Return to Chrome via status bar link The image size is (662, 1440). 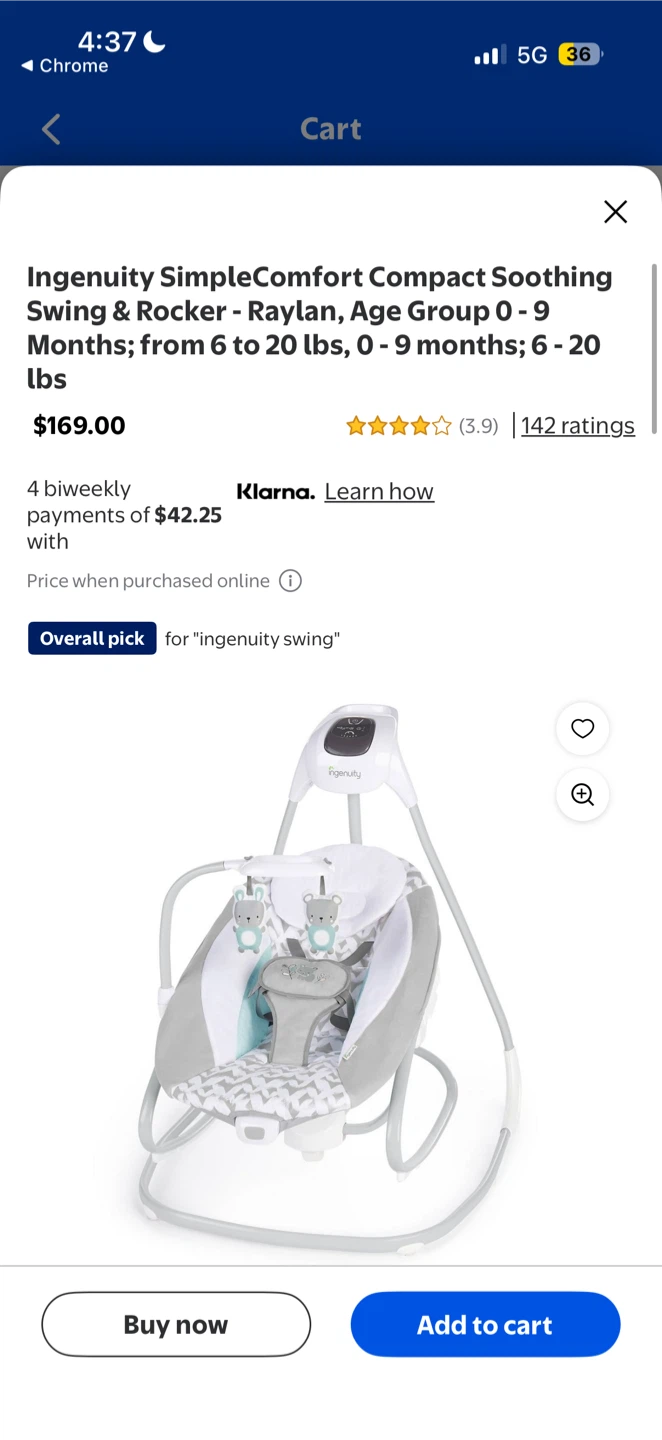click(x=65, y=66)
